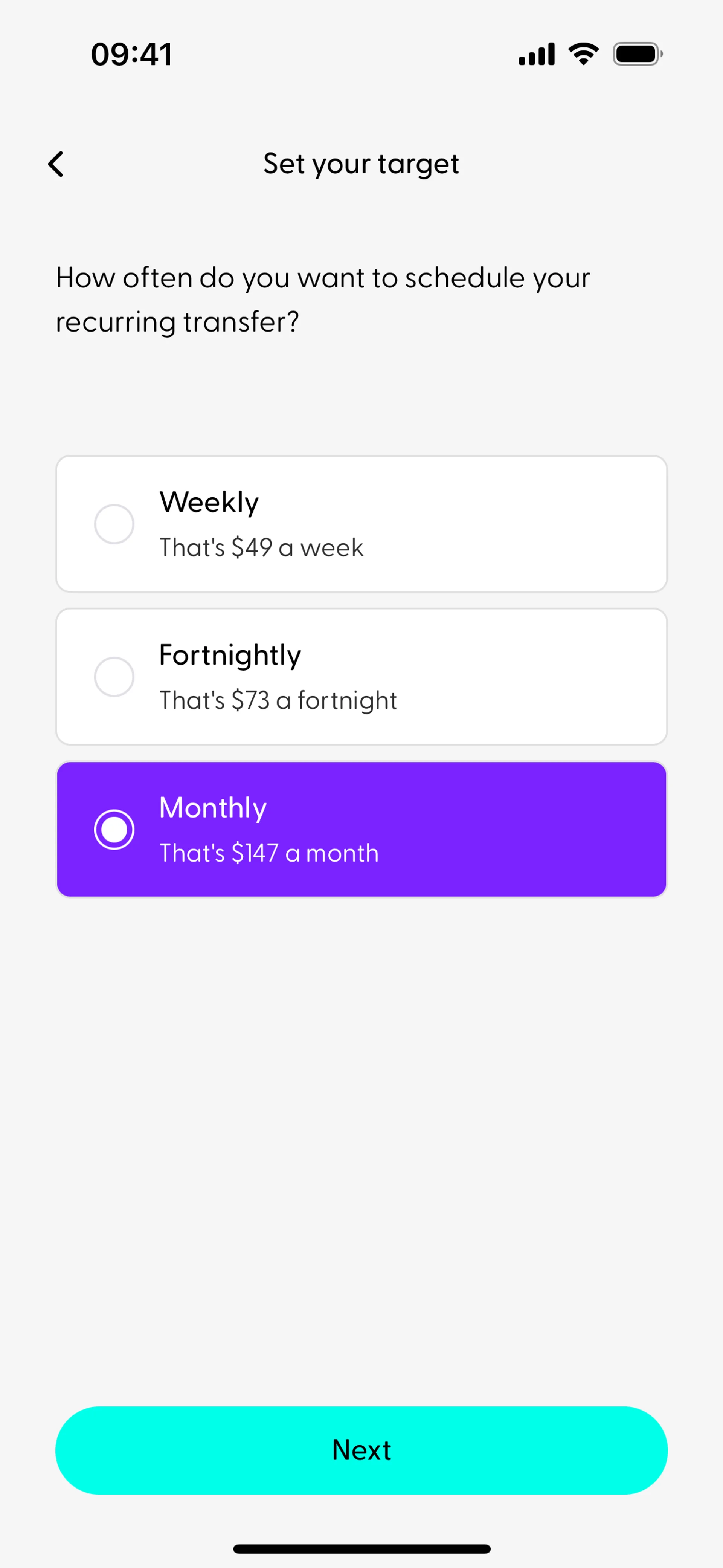Go back using the arrow icon
Screen dimensions: 723x1568
[56, 164]
